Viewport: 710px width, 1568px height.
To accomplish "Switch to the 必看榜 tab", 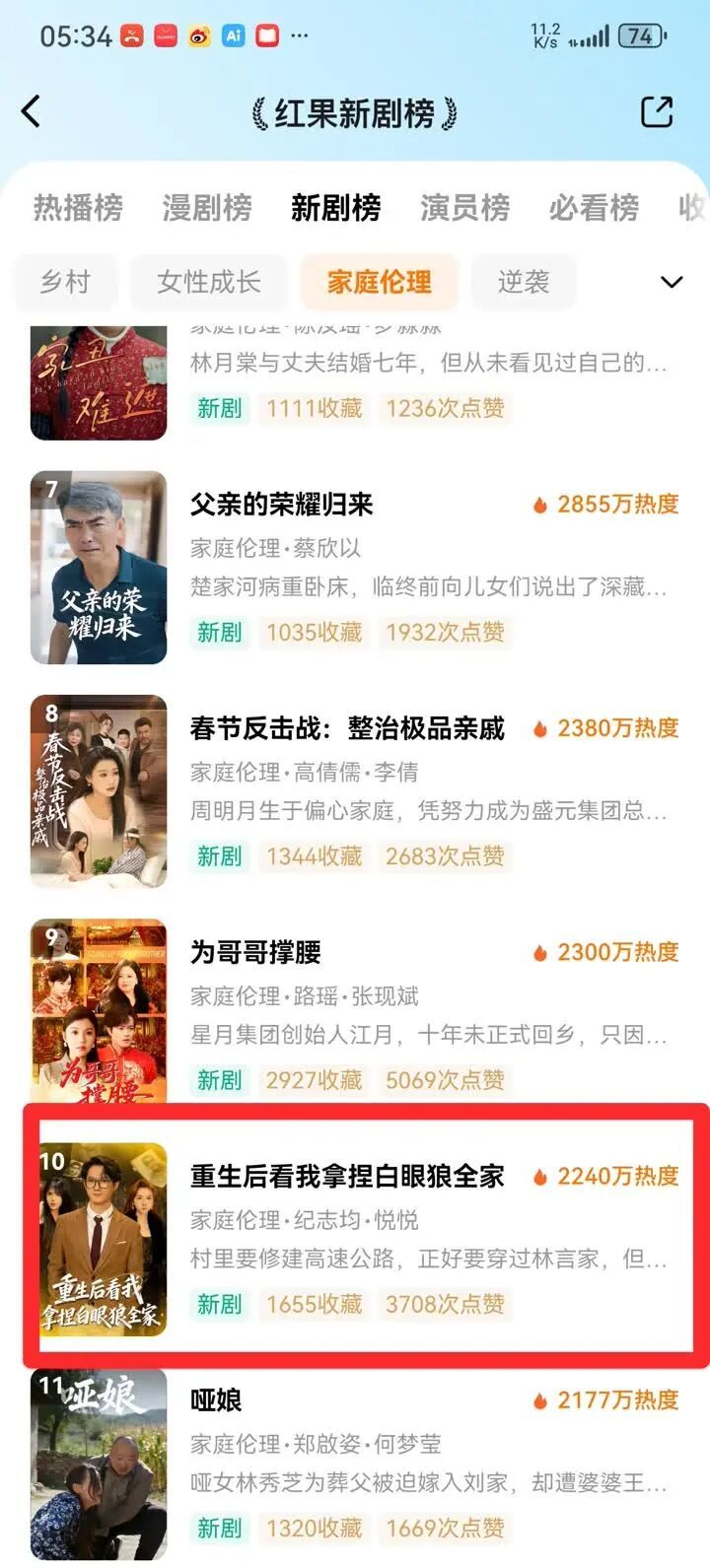I will click(594, 208).
